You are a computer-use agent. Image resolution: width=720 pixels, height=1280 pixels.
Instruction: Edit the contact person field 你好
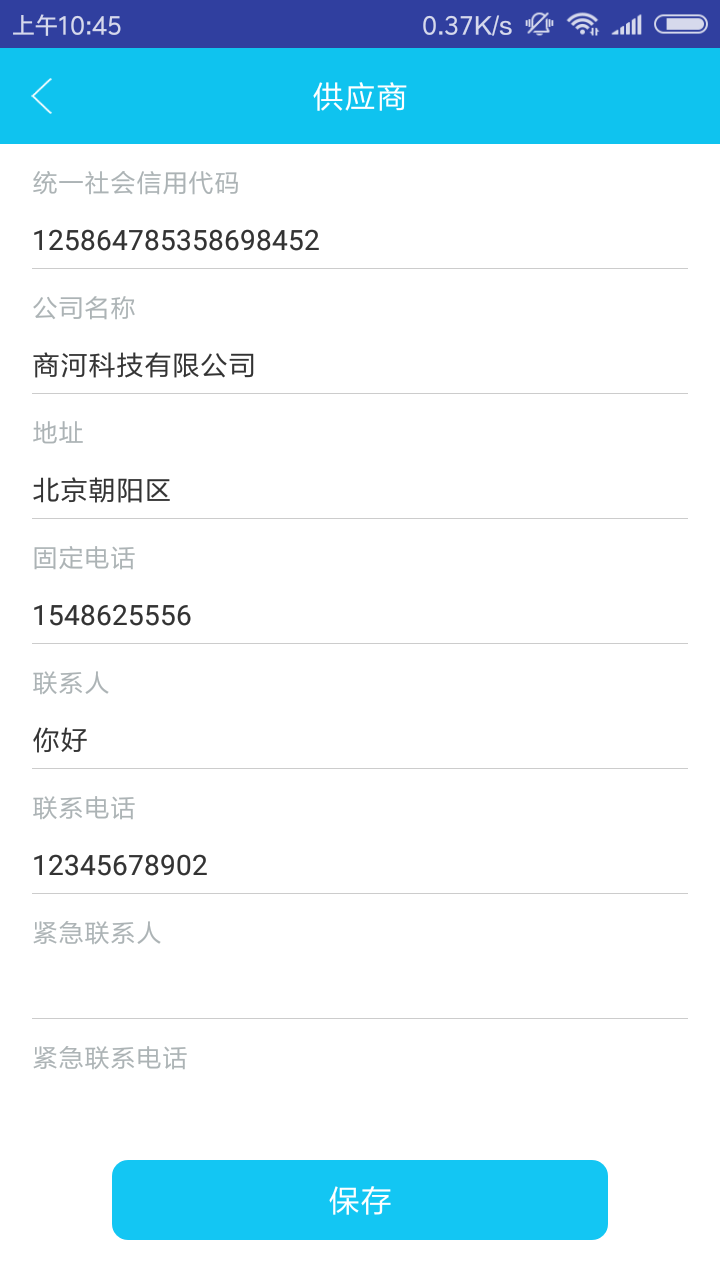pyautogui.click(x=360, y=741)
